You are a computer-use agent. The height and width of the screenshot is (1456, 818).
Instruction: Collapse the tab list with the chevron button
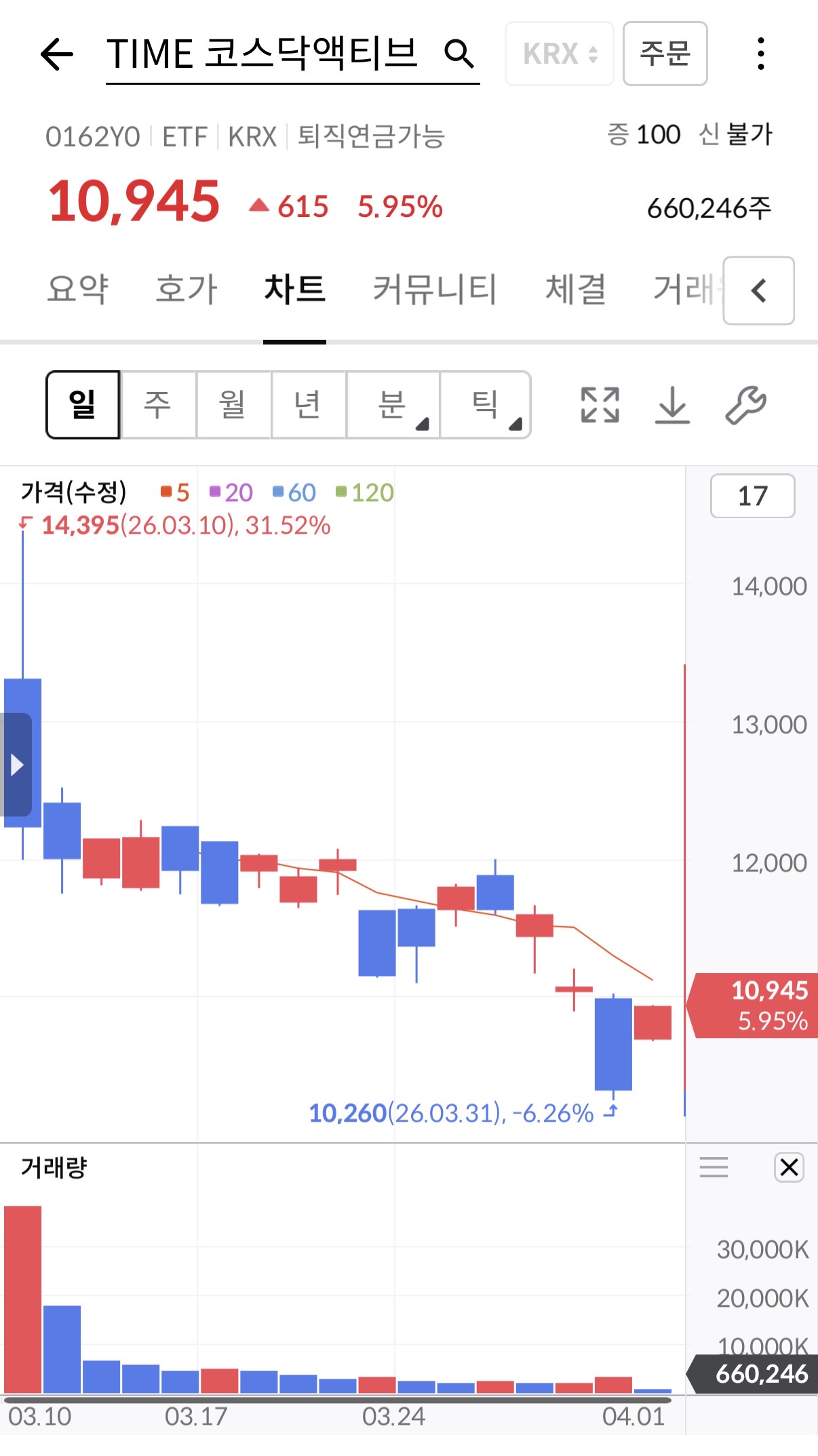pos(758,291)
